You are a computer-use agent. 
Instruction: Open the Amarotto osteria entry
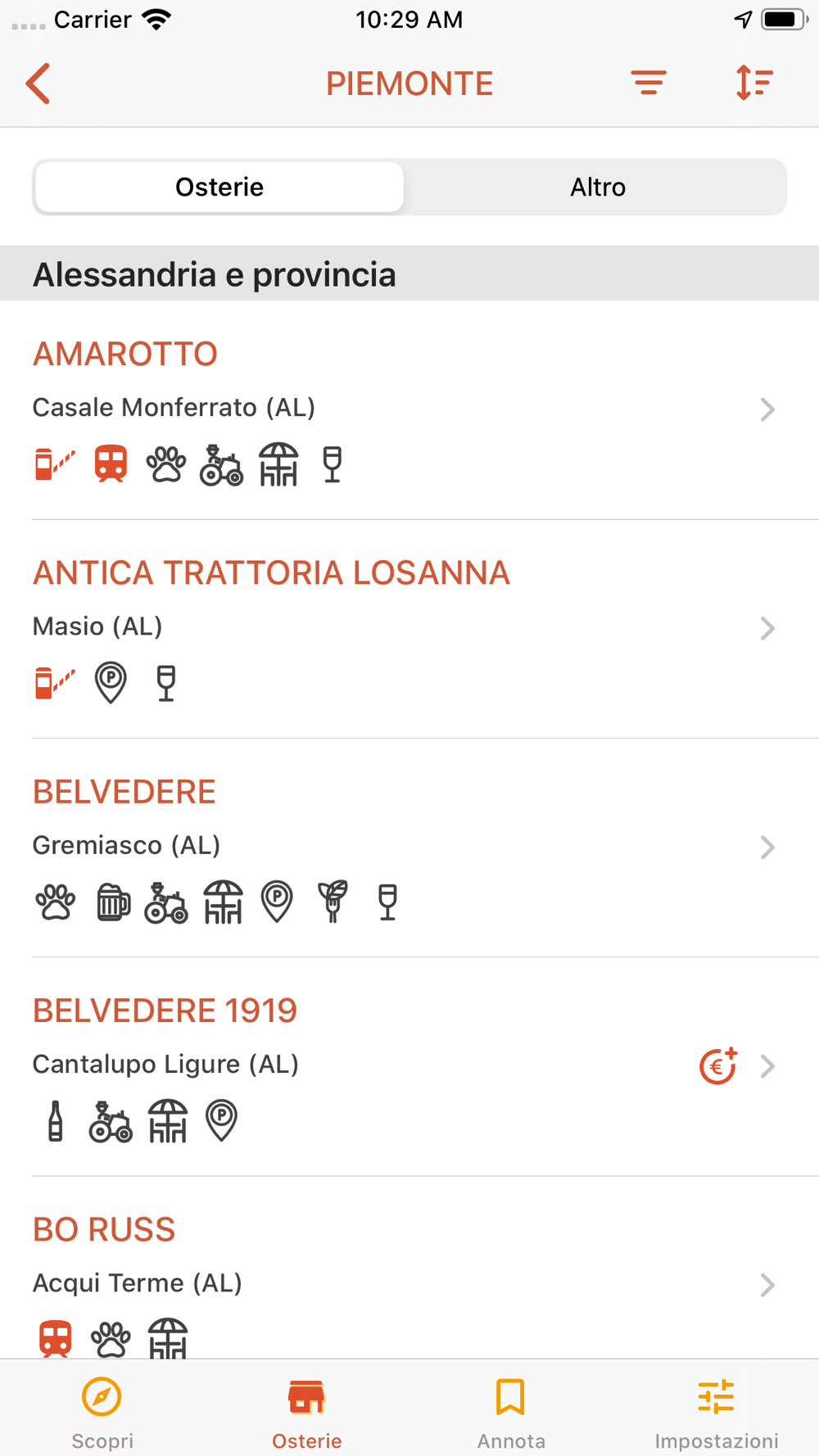tap(409, 410)
